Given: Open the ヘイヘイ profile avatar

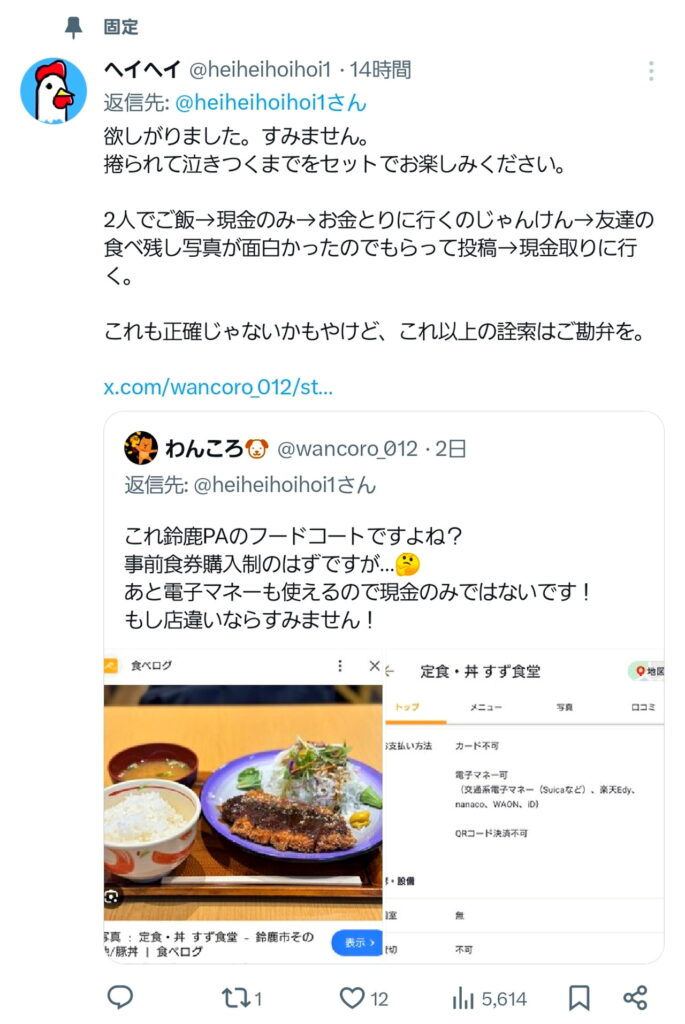Looking at the screenshot, I should click(x=53, y=90).
